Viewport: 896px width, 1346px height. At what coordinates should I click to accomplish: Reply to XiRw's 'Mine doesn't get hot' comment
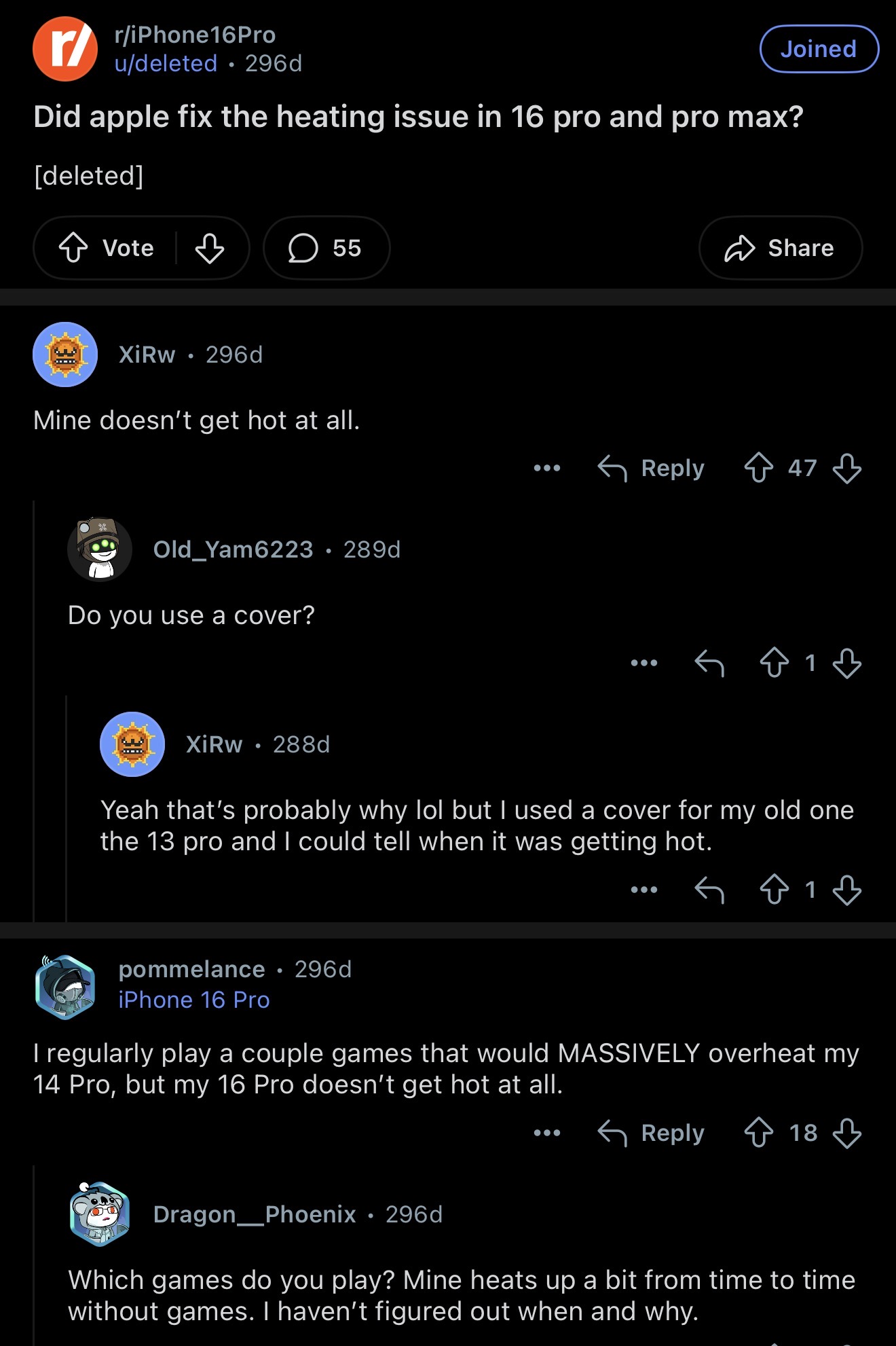652,468
